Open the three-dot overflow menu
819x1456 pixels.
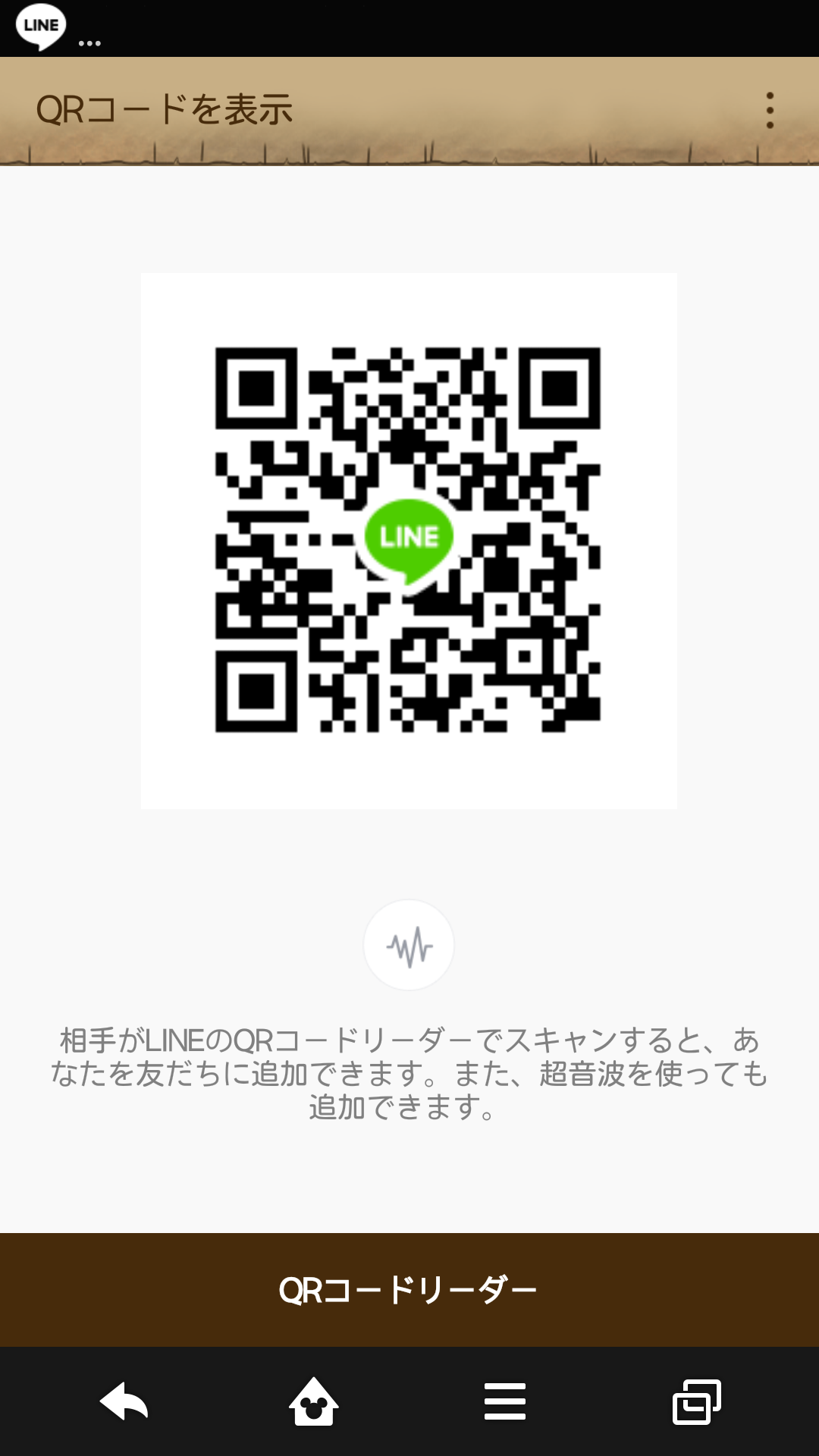[770, 111]
